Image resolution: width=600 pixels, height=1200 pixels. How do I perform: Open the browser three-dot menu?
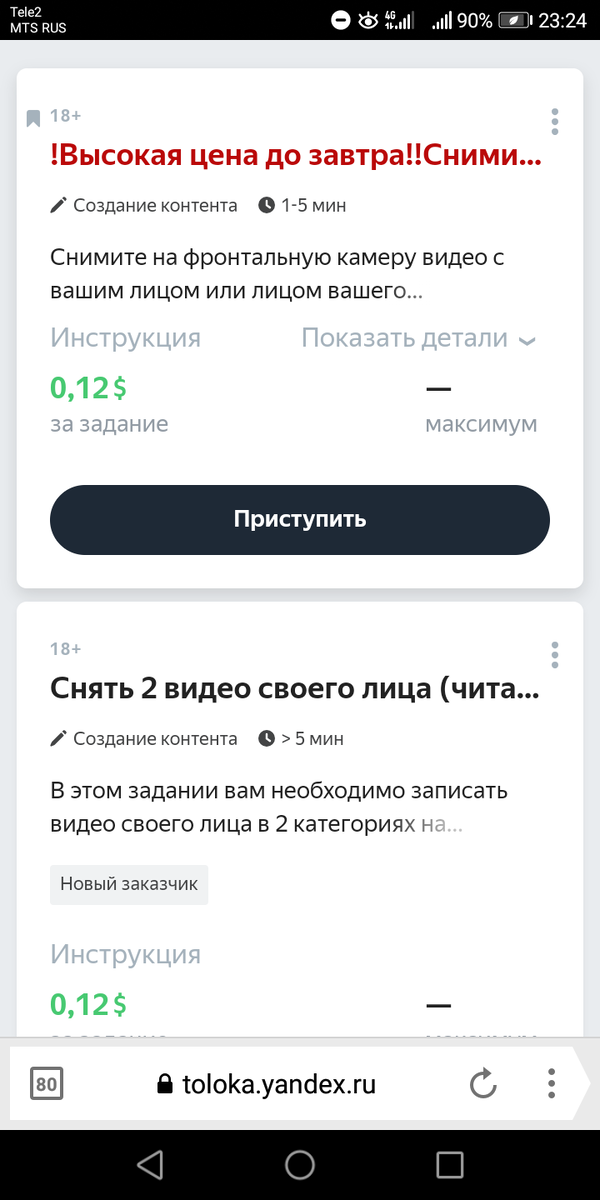(551, 1084)
